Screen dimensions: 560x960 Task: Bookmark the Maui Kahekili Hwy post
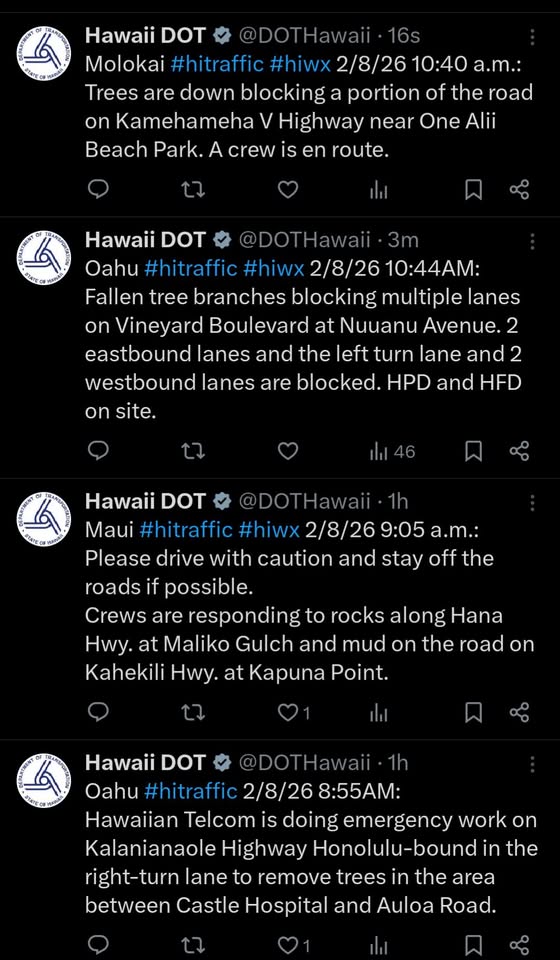[473, 713]
